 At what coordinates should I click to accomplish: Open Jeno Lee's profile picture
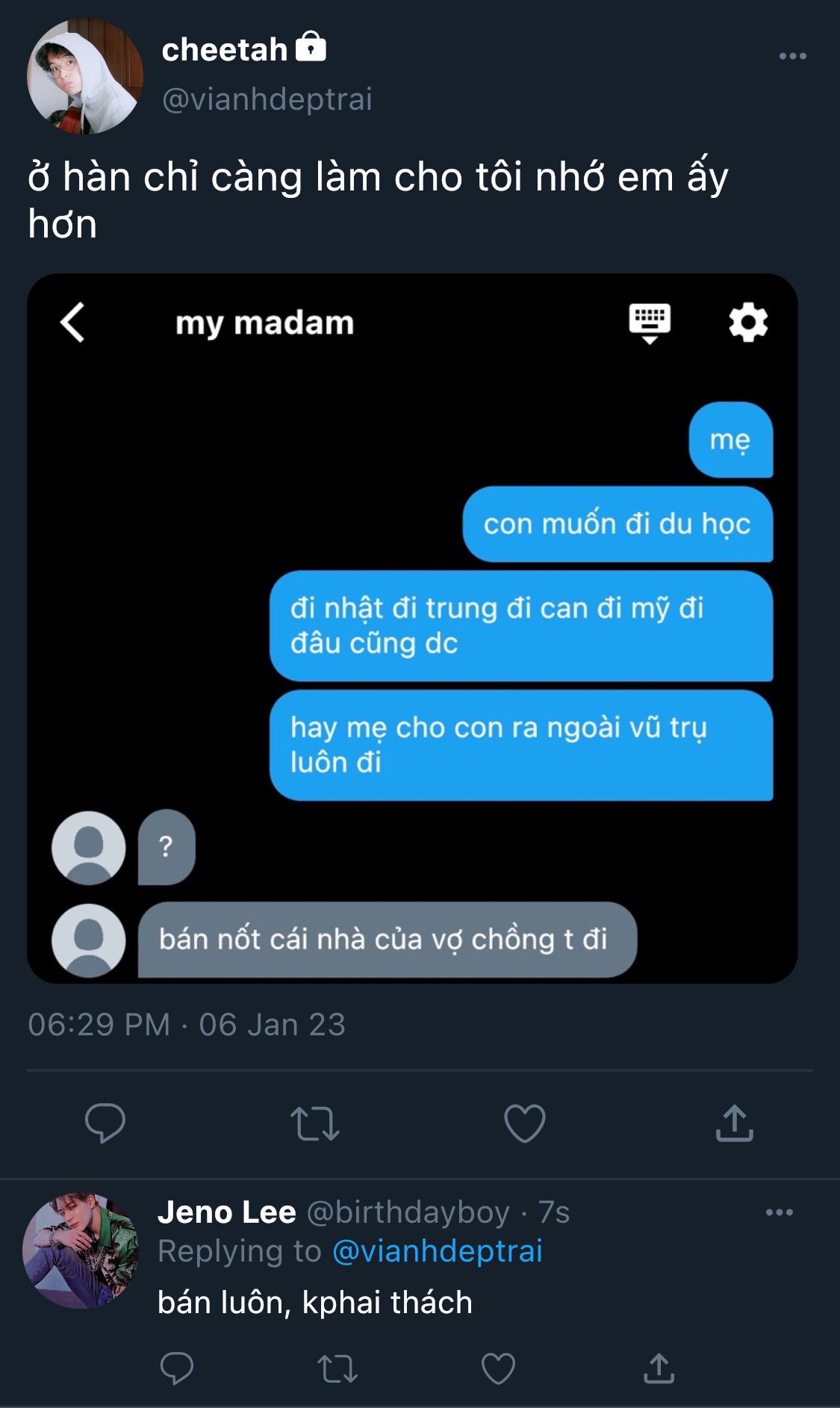pos(81,1250)
